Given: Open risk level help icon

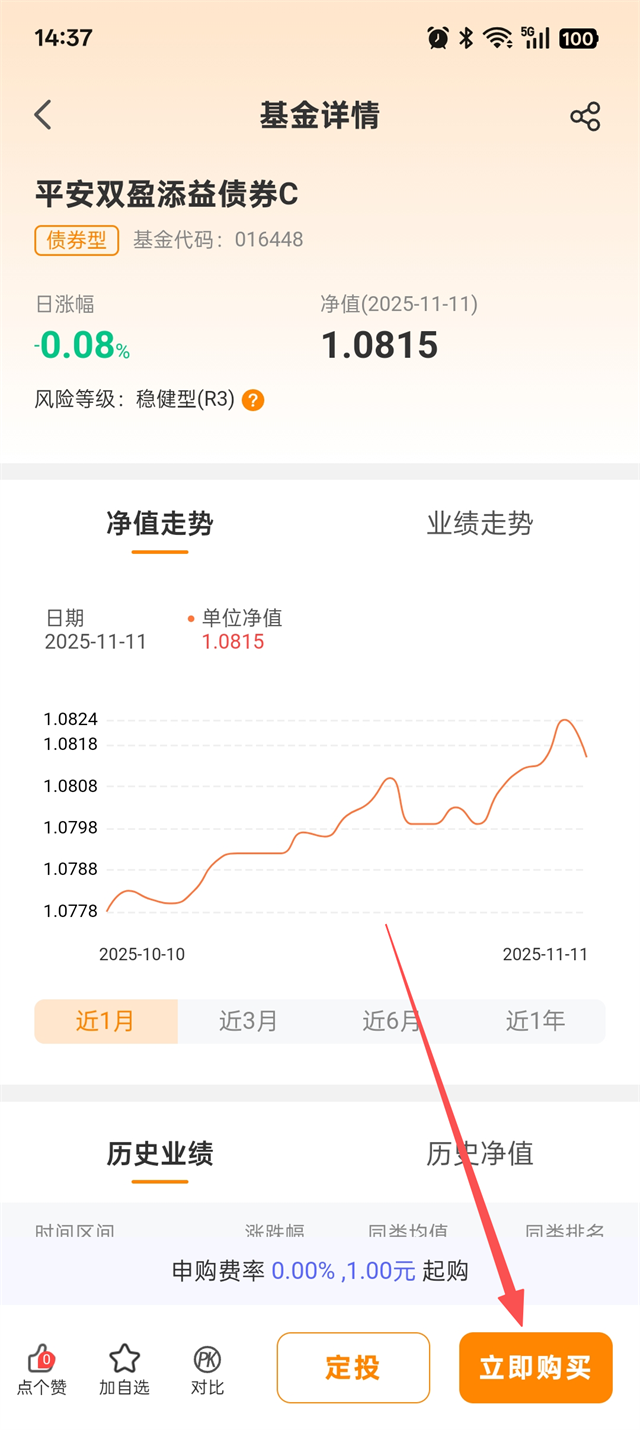Looking at the screenshot, I should coord(253,400).
